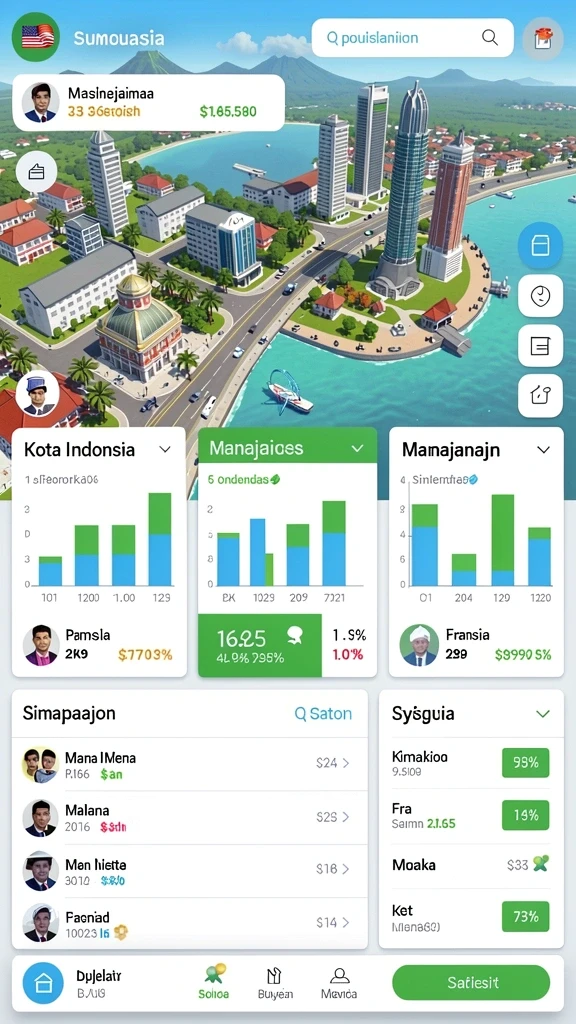Tap the 93% badge beside Kimakioo
The height and width of the screenshot is (1024, 576).
[525, 762]
